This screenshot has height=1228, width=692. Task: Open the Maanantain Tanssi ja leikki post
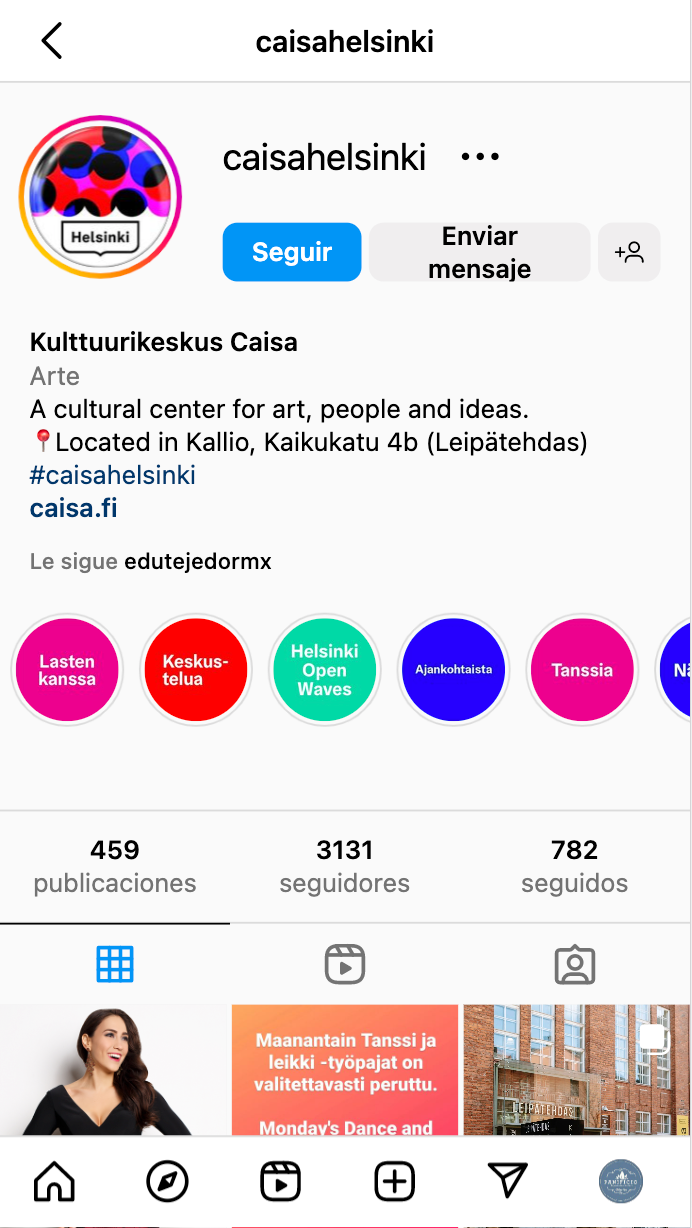pos(345,1070)
